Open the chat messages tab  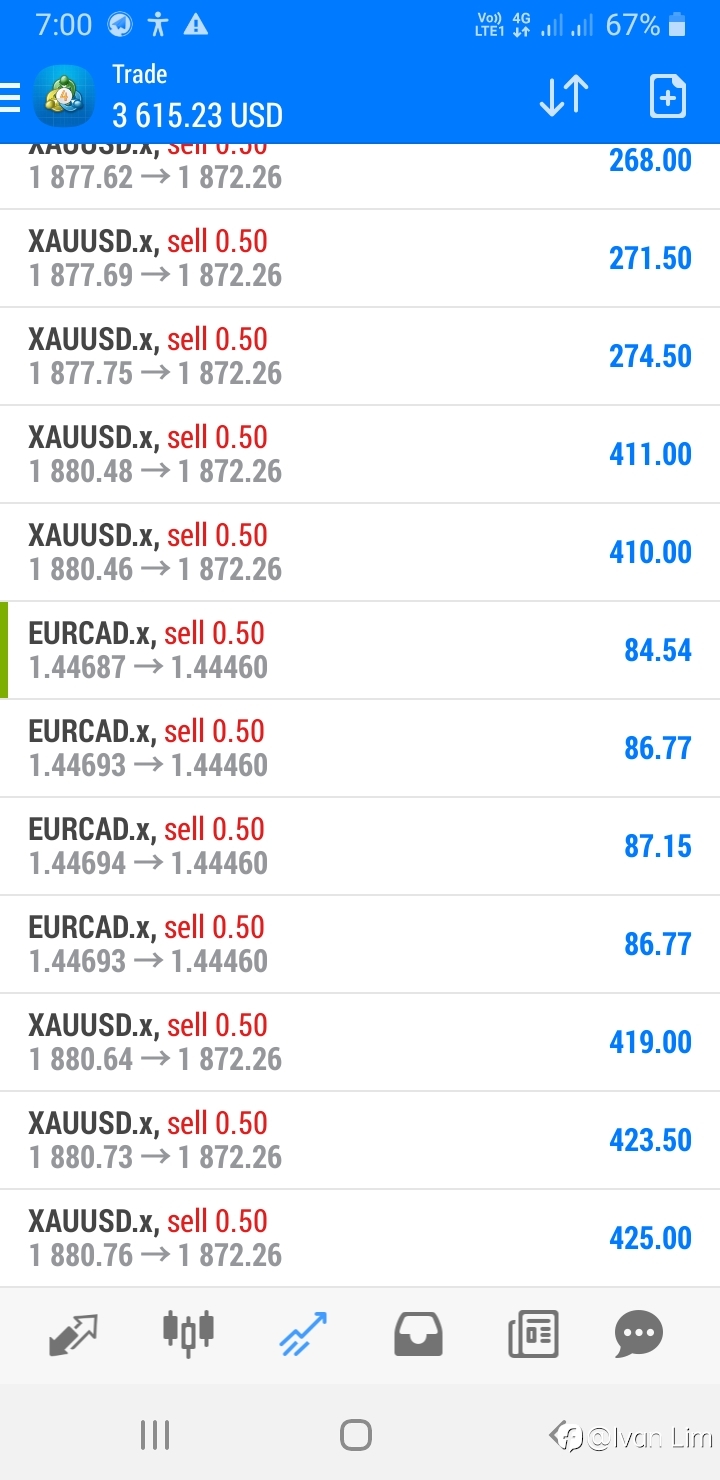tap(639, 1334)
